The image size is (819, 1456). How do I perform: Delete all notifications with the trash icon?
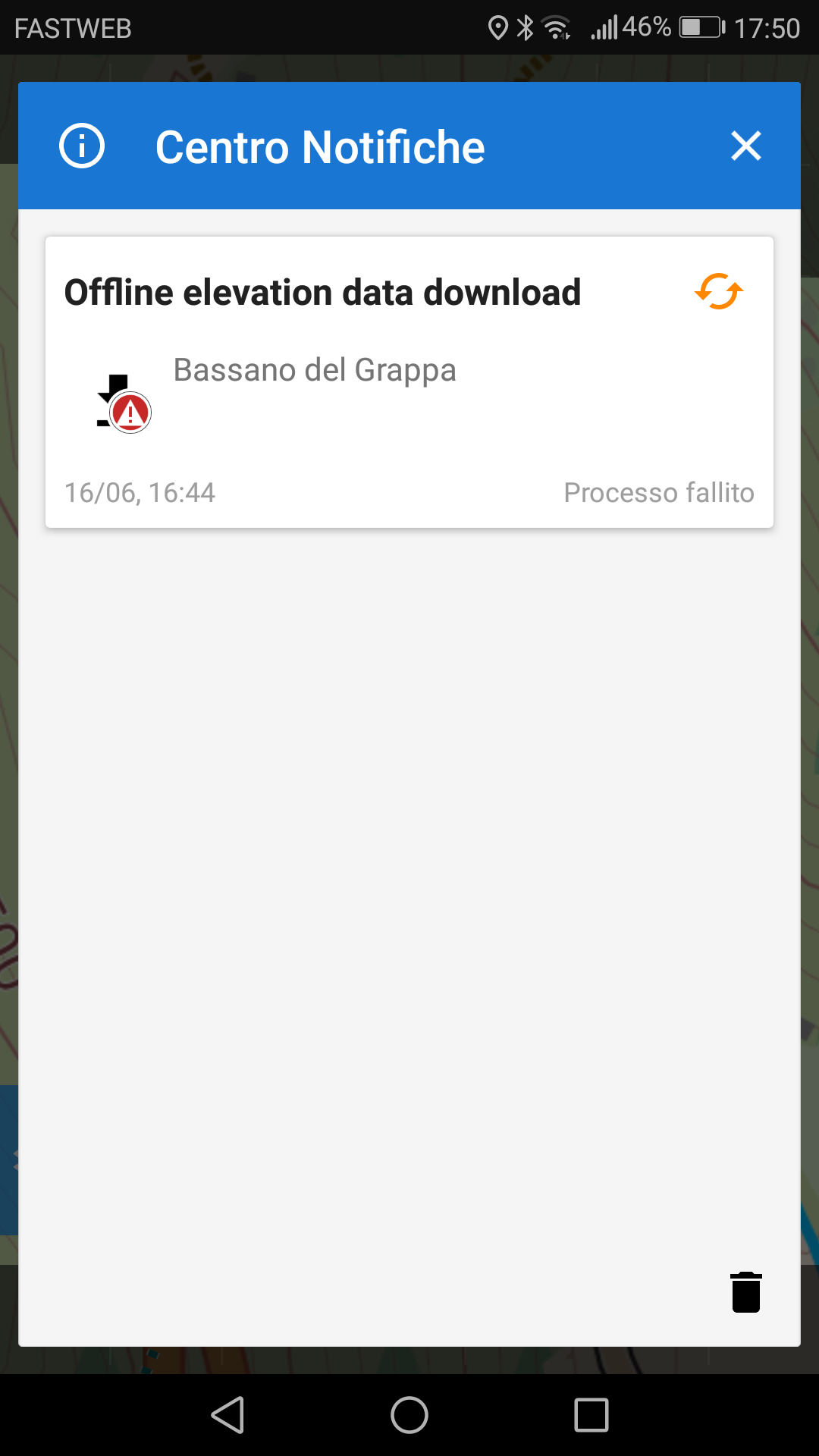[x=746, y=1292]
